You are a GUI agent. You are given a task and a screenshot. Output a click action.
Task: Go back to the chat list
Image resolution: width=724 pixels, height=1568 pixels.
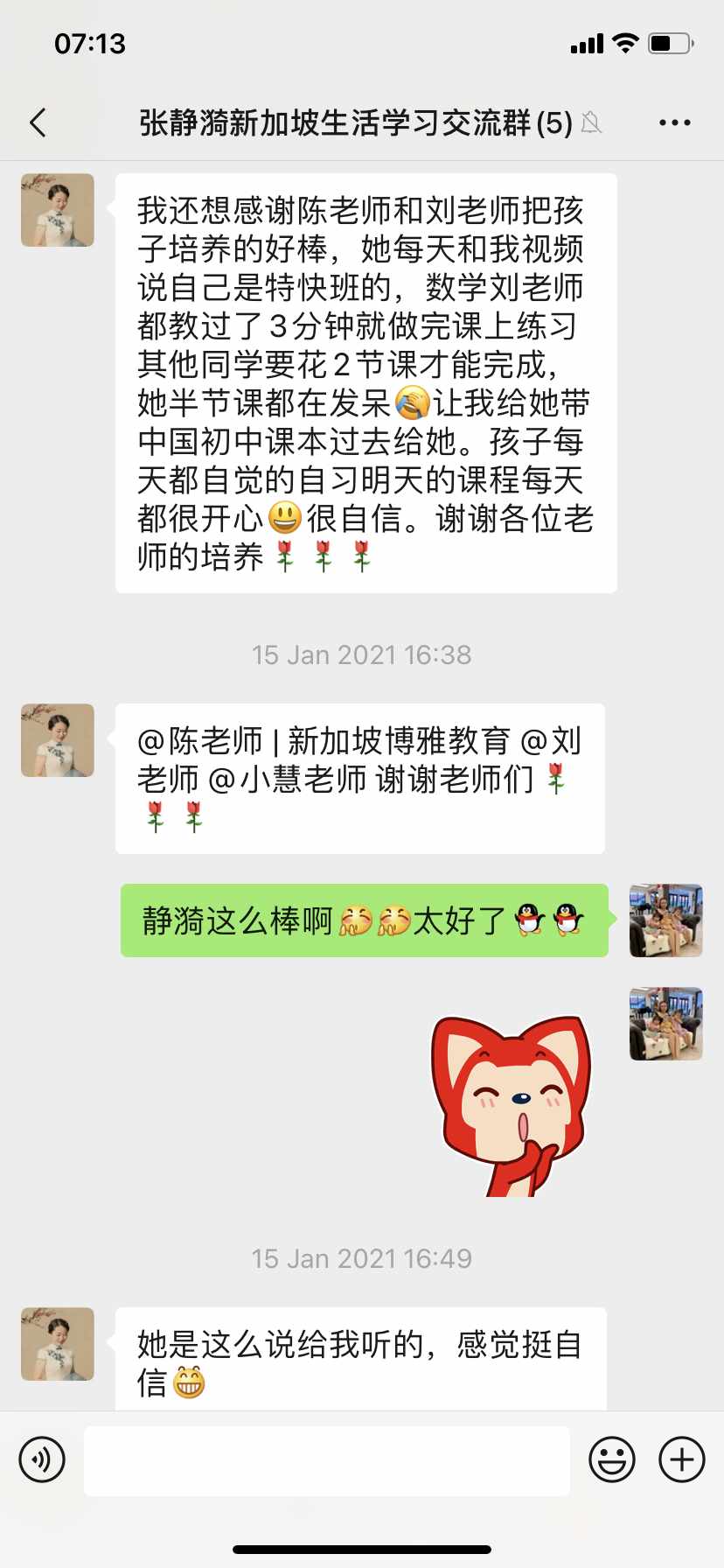pos(38,123)
